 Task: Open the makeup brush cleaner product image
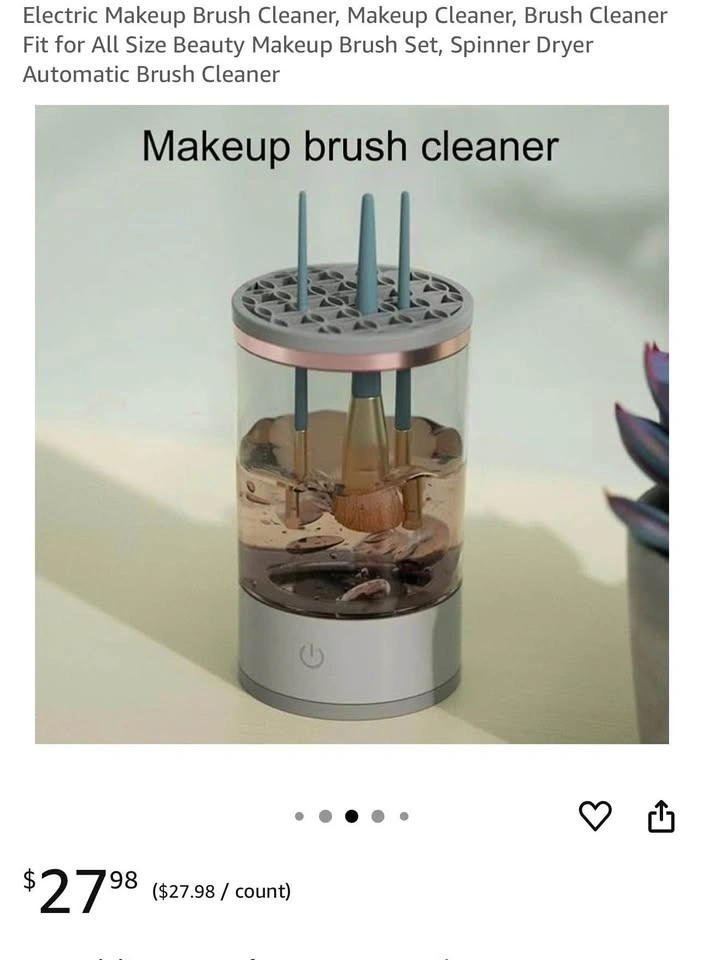coord(352,424)
